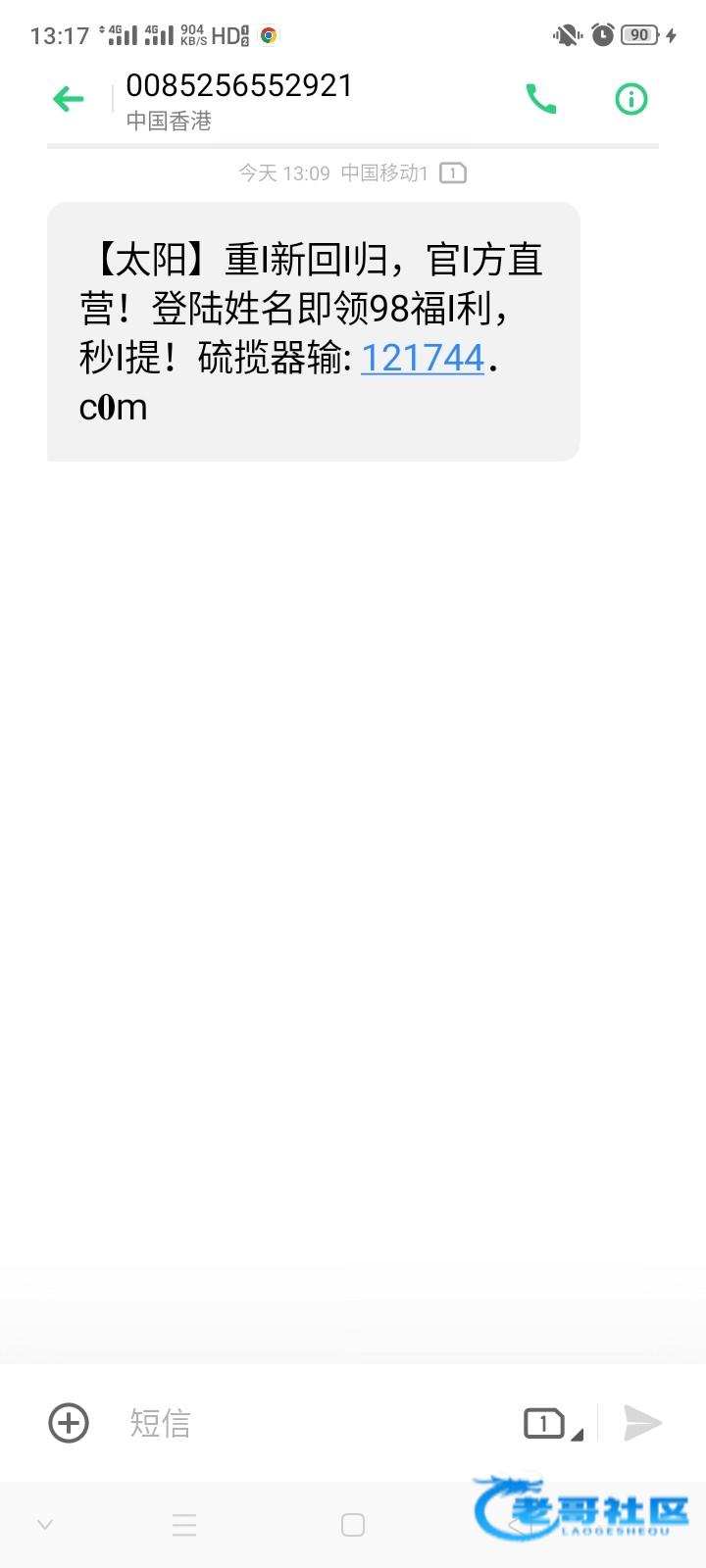Send the message with arrow icon

point(643,1423)
